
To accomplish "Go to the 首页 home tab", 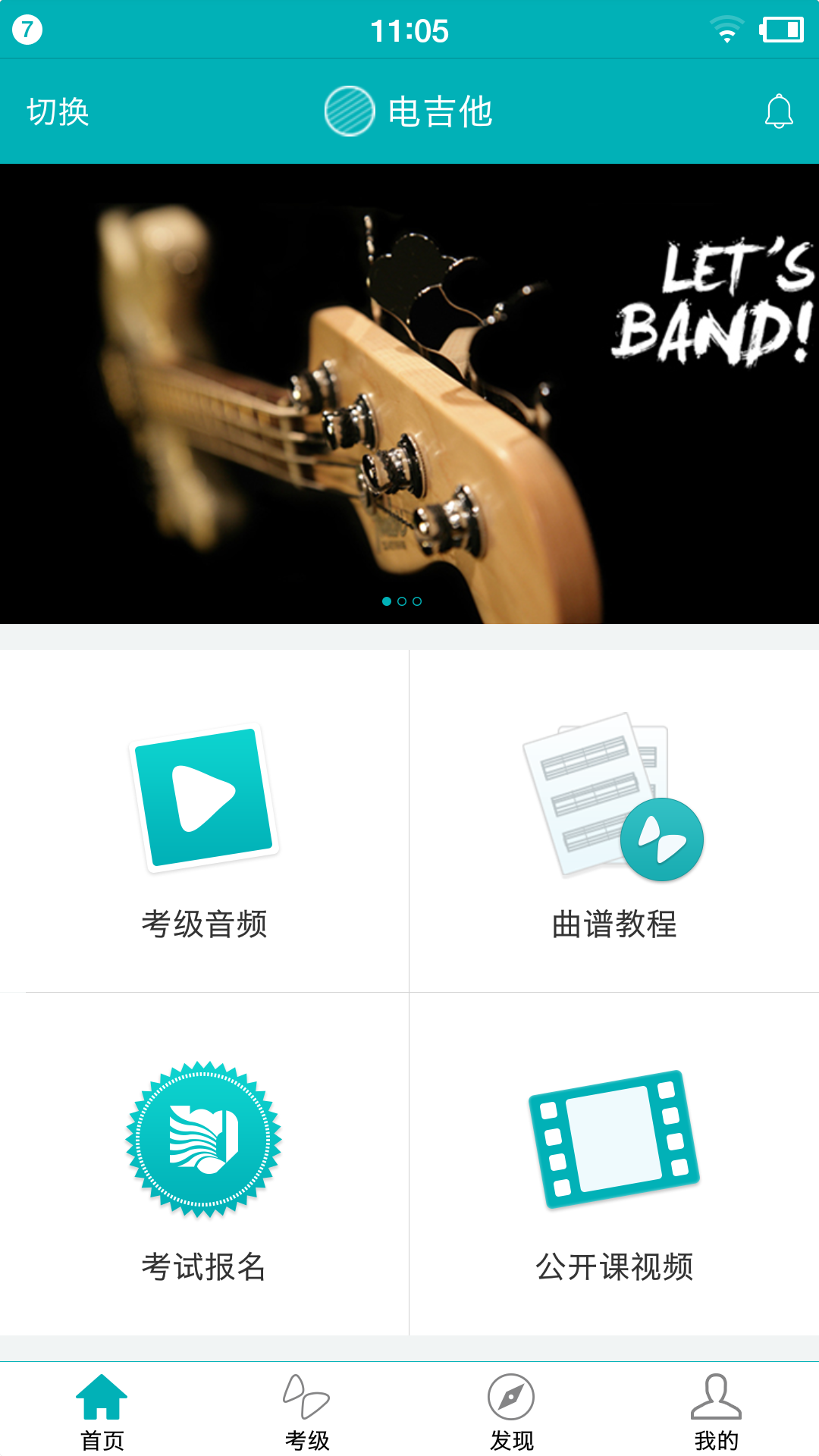I will 102,1410.
